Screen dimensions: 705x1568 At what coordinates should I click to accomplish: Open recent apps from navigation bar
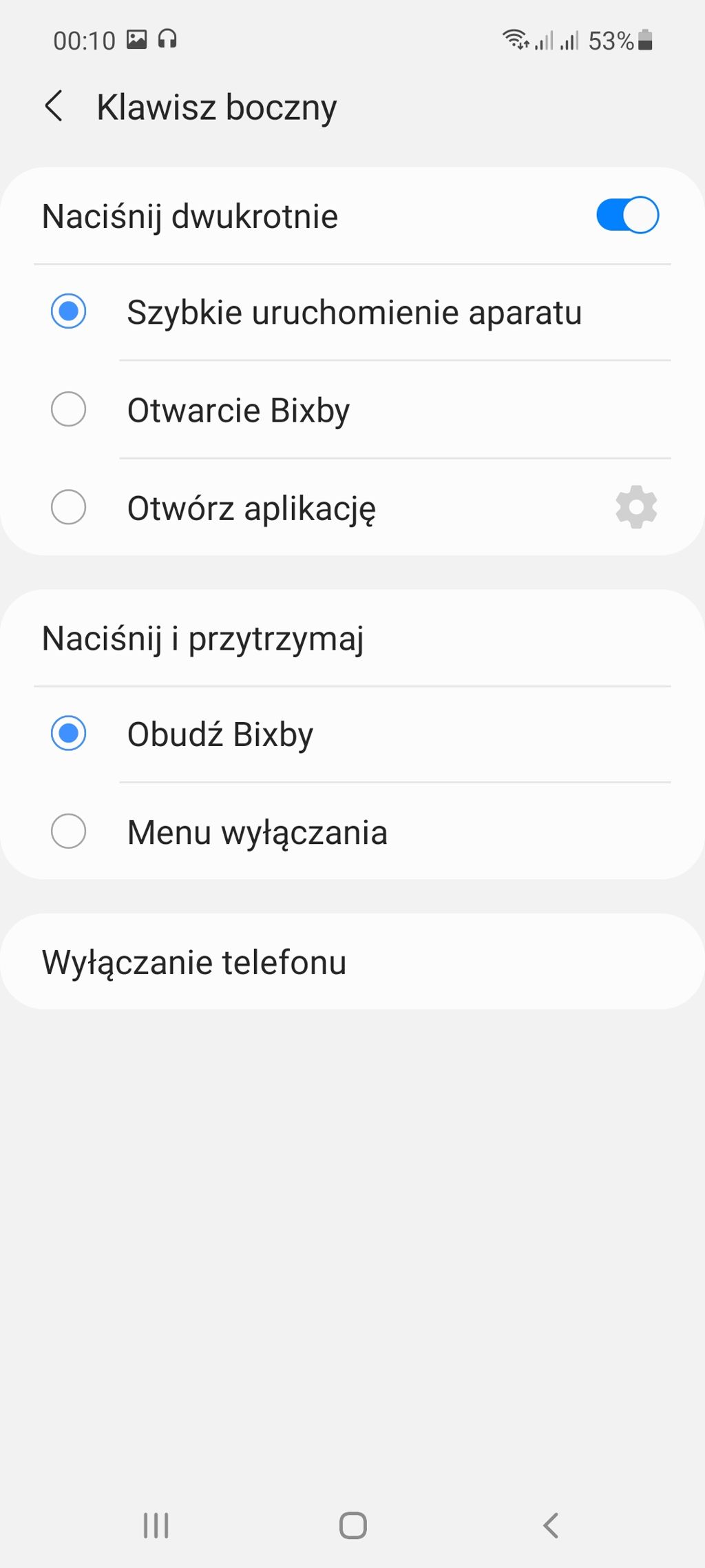click(156, 1525)
